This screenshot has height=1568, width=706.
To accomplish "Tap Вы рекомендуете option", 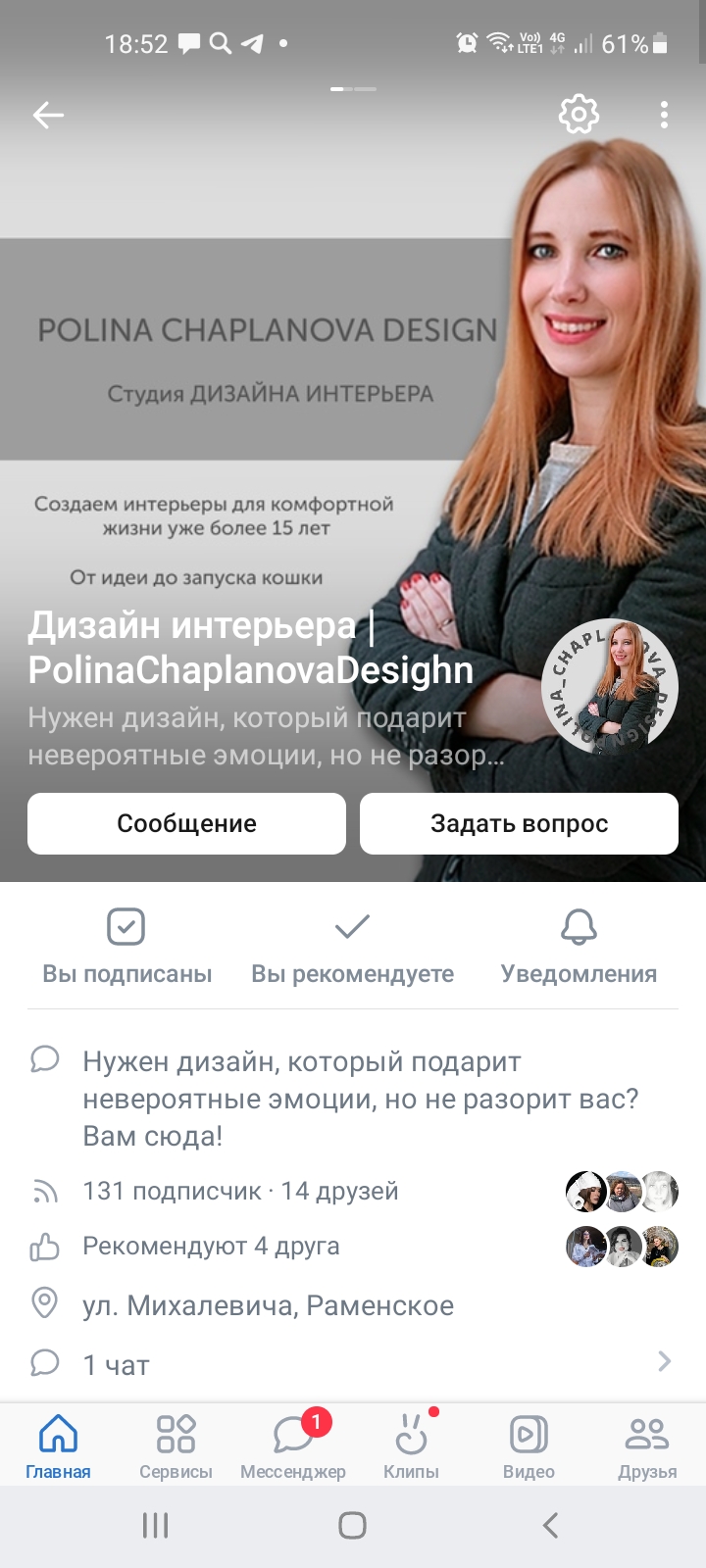I will 352,946.
